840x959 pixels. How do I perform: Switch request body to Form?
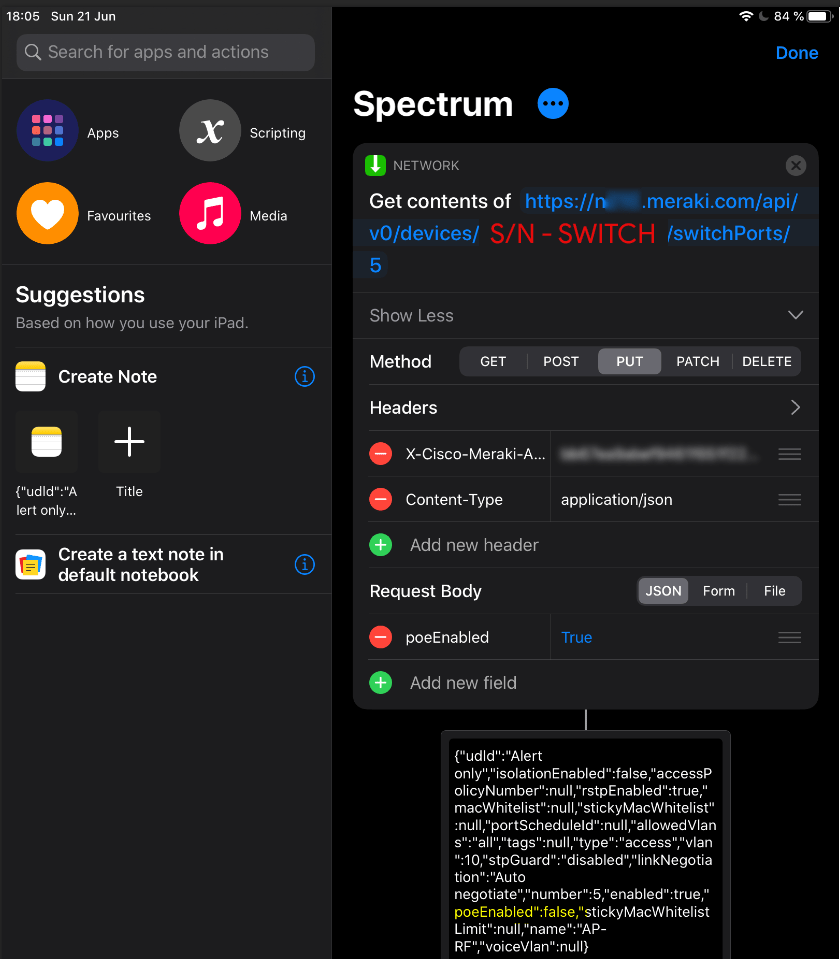(x=718, y=591)
